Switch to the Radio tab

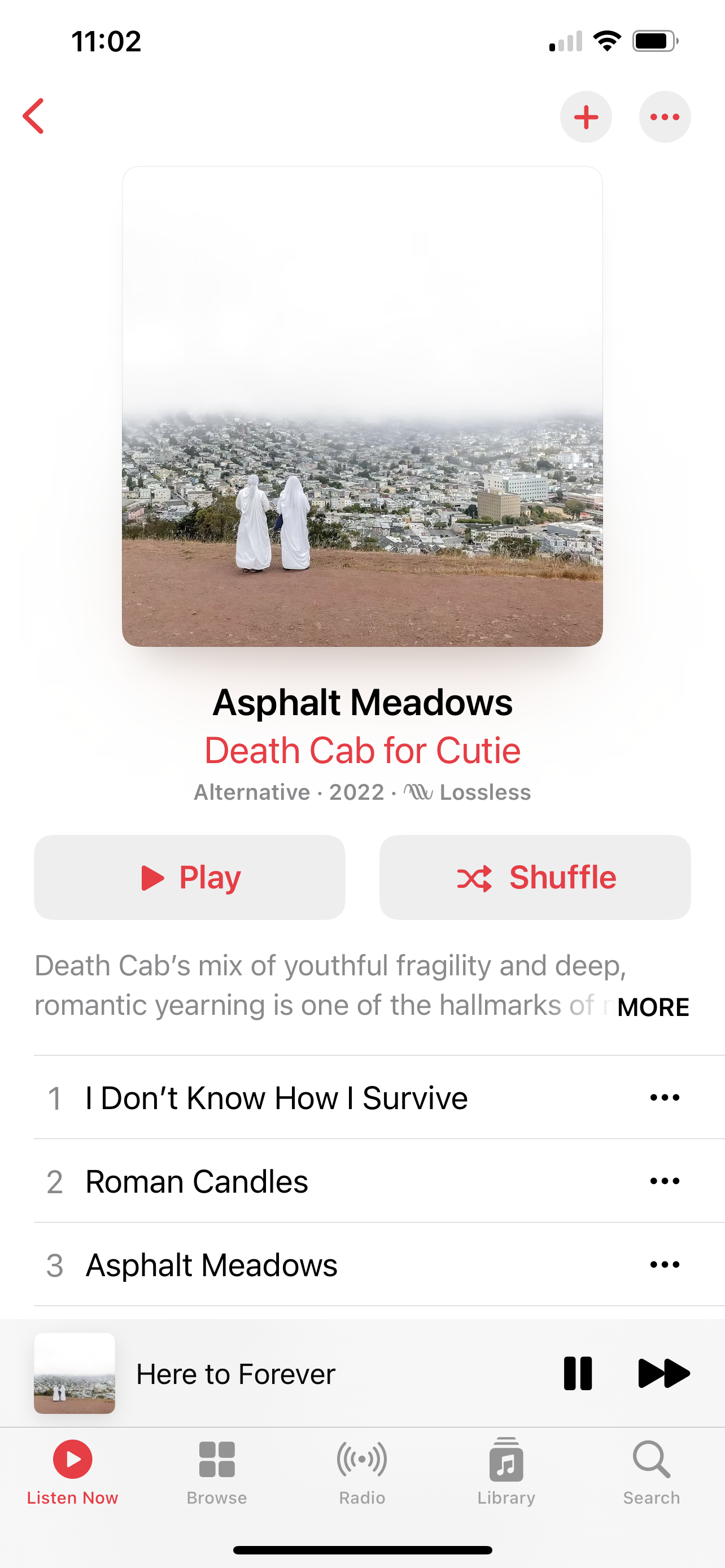point(362,1470)
